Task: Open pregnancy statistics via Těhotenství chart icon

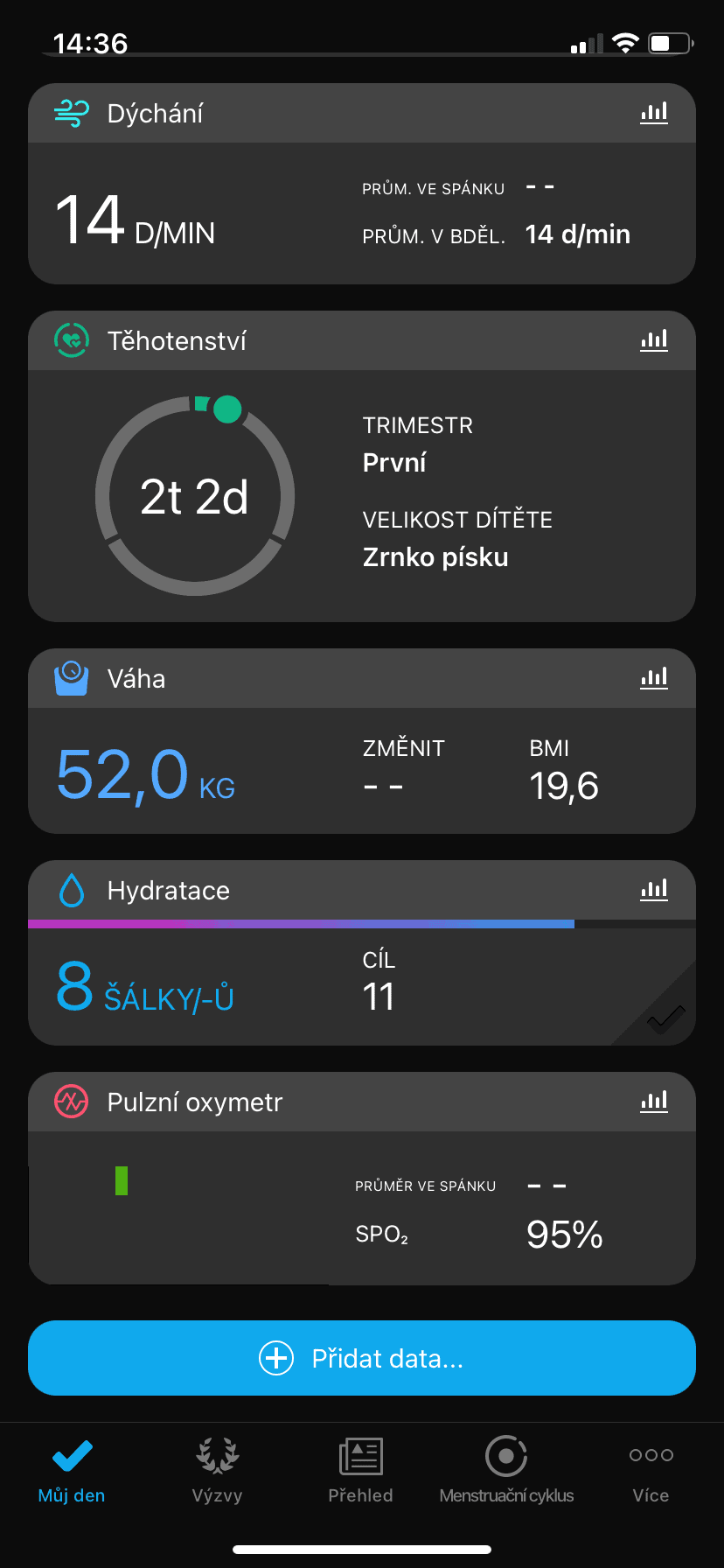Action: pyautogui.click(x=654, y=339)
